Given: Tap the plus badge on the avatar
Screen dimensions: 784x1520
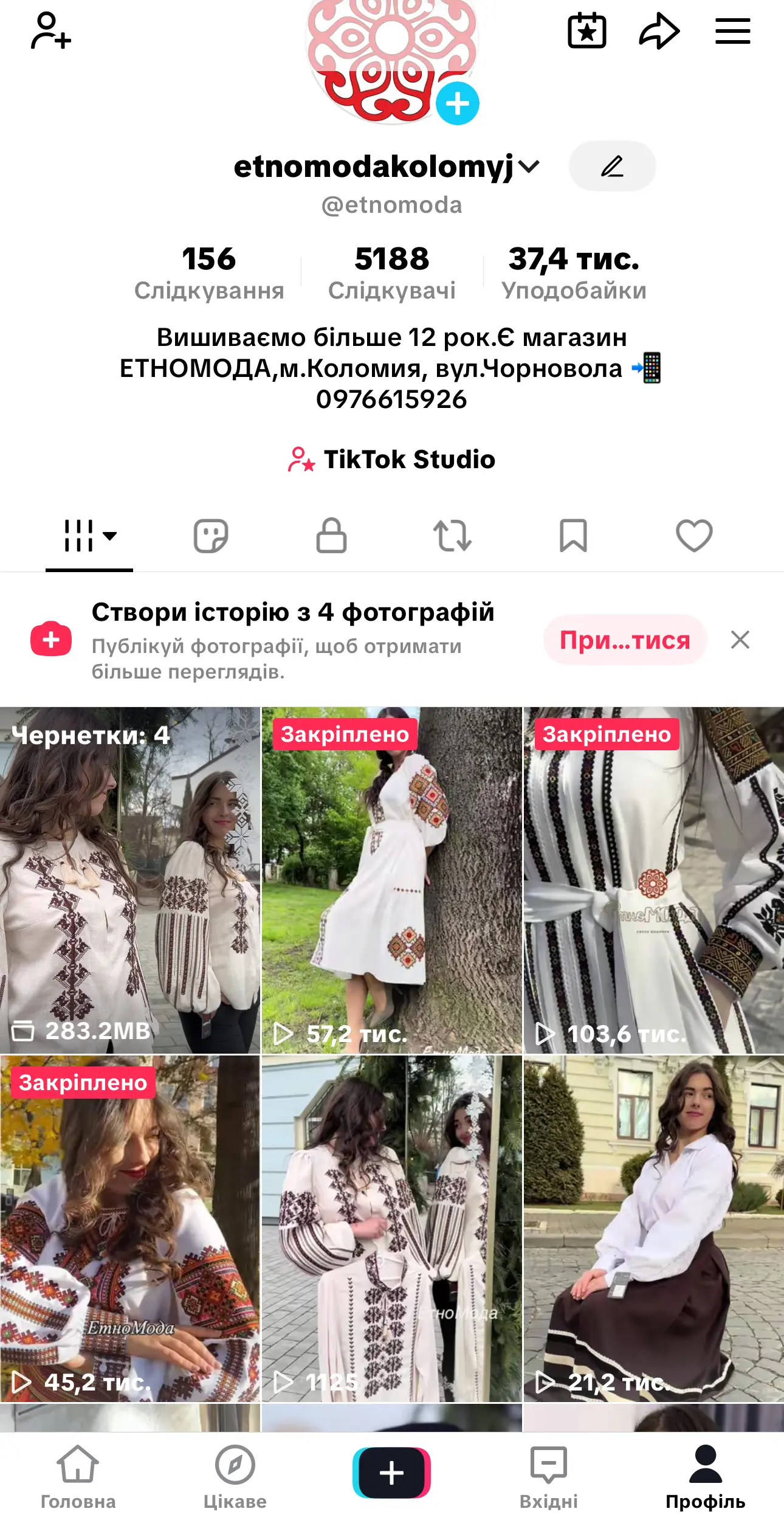Looking at the screenshot, I should [x=458, y=103].
